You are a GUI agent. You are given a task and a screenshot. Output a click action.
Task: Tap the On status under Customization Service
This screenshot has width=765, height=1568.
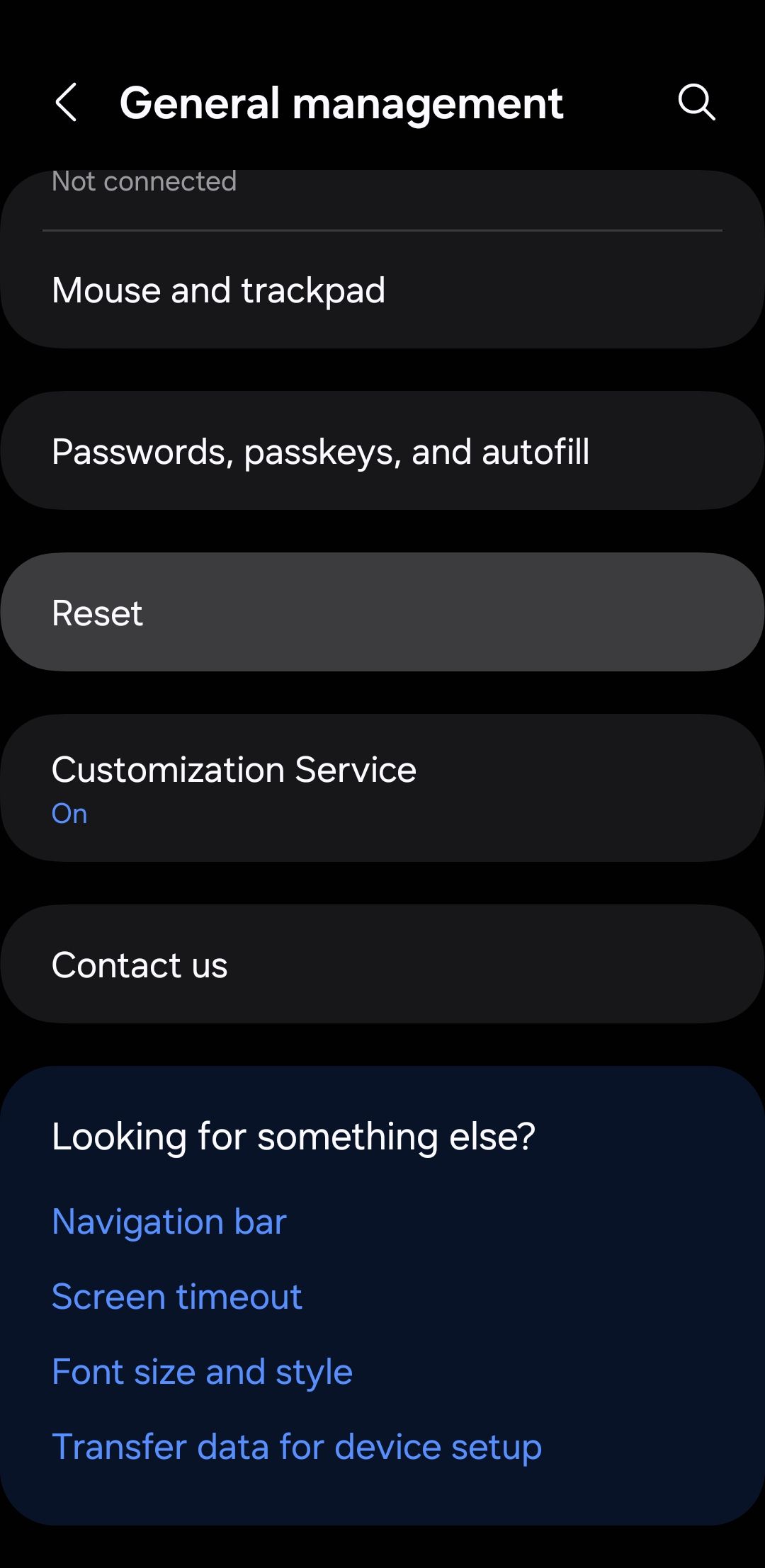[69, 812]
